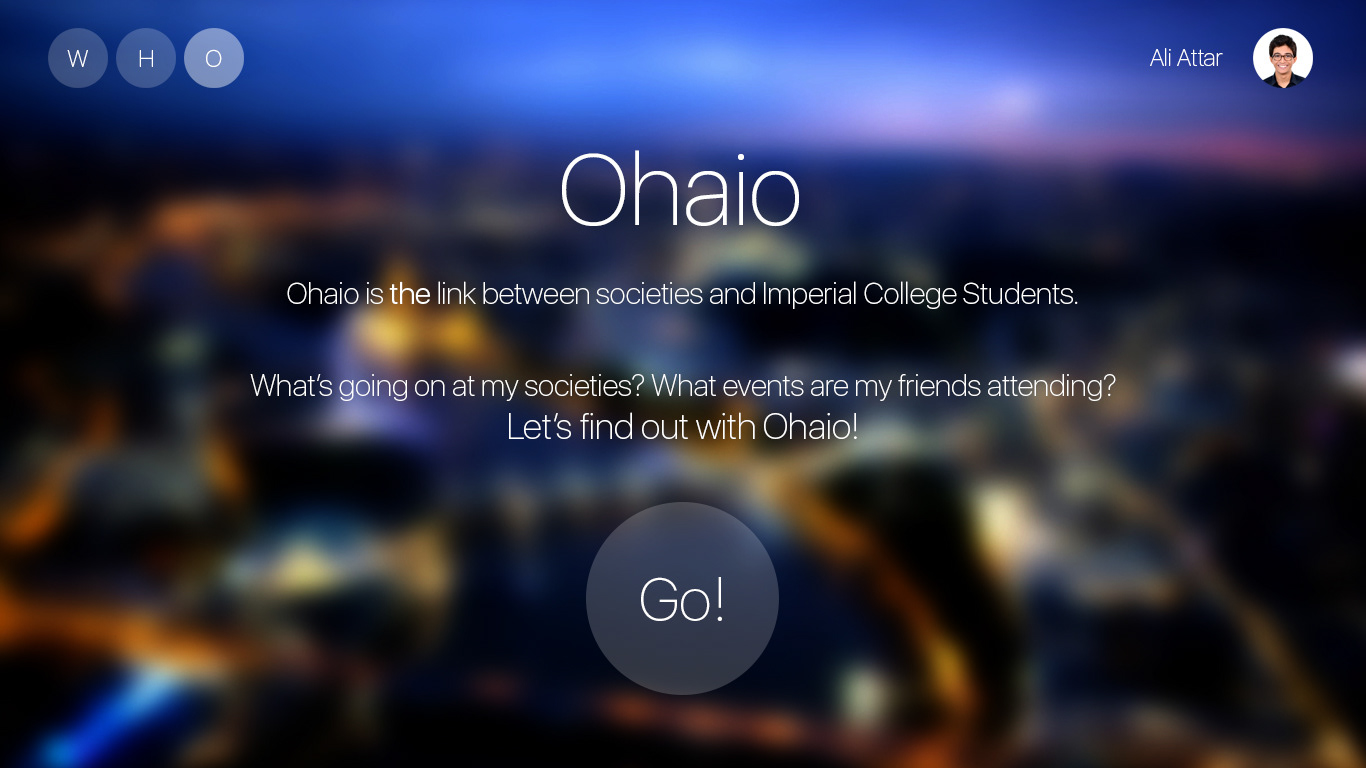Select the W circle tab
The height and width of the screenshot is (768, 1366).
pyautogui.click(x=78, y=58)
